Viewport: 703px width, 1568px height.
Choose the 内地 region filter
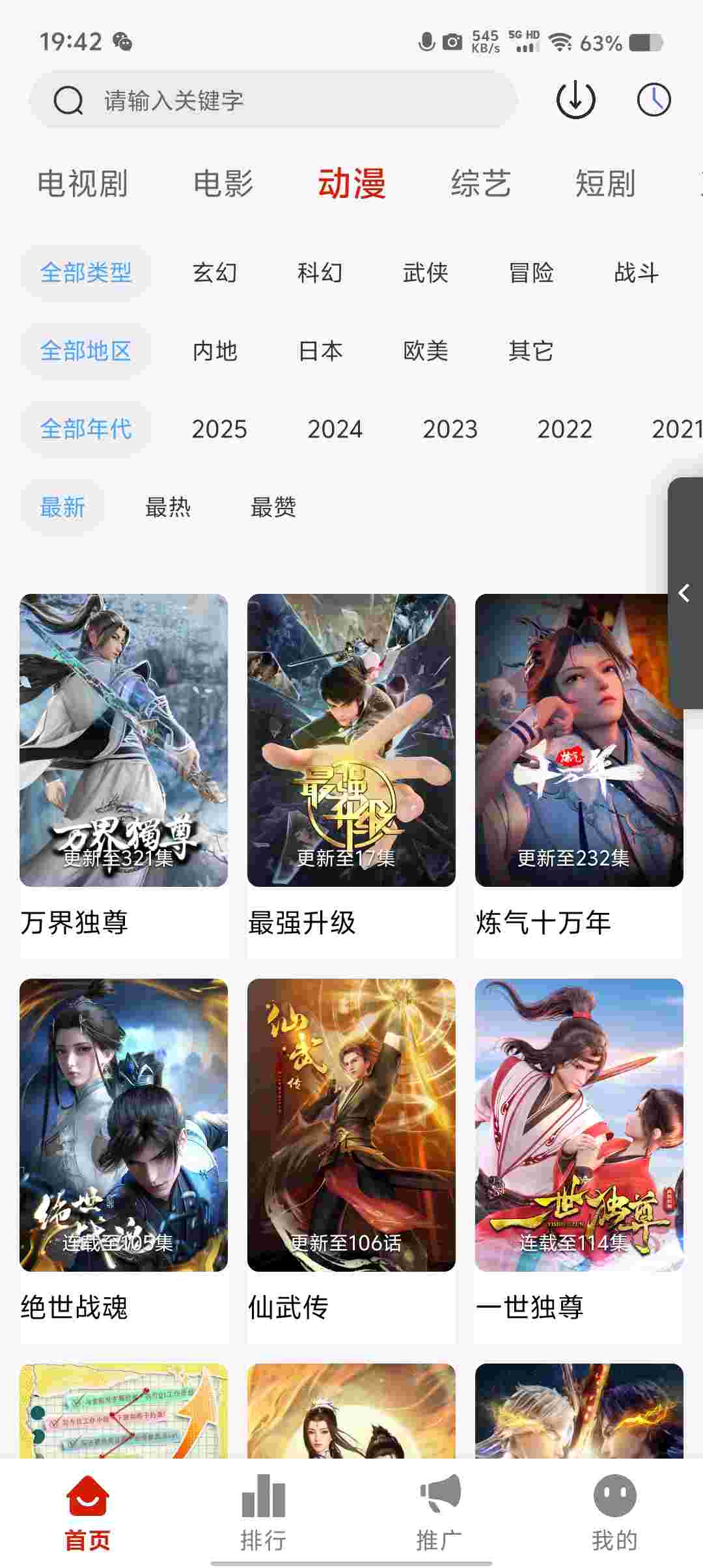[215, 351]
